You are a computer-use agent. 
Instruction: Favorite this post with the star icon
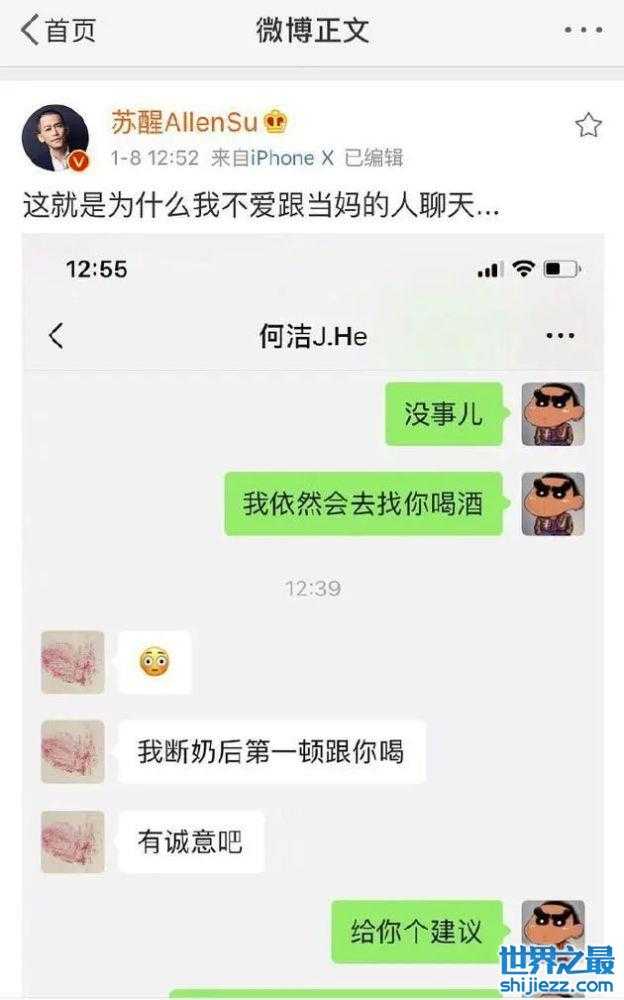[x=588, y=125]
